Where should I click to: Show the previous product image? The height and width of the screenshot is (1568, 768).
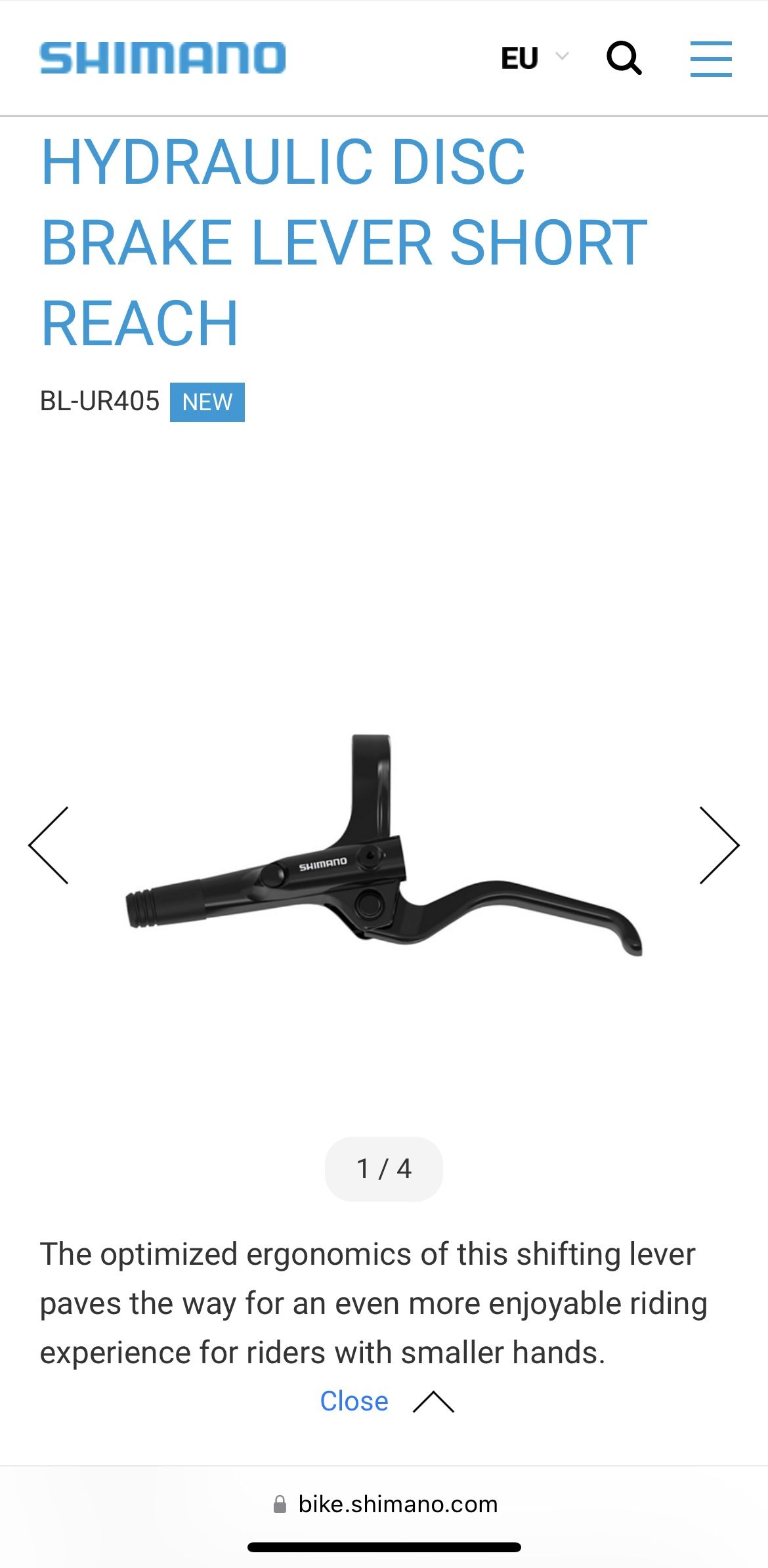[x=49, y=845]
